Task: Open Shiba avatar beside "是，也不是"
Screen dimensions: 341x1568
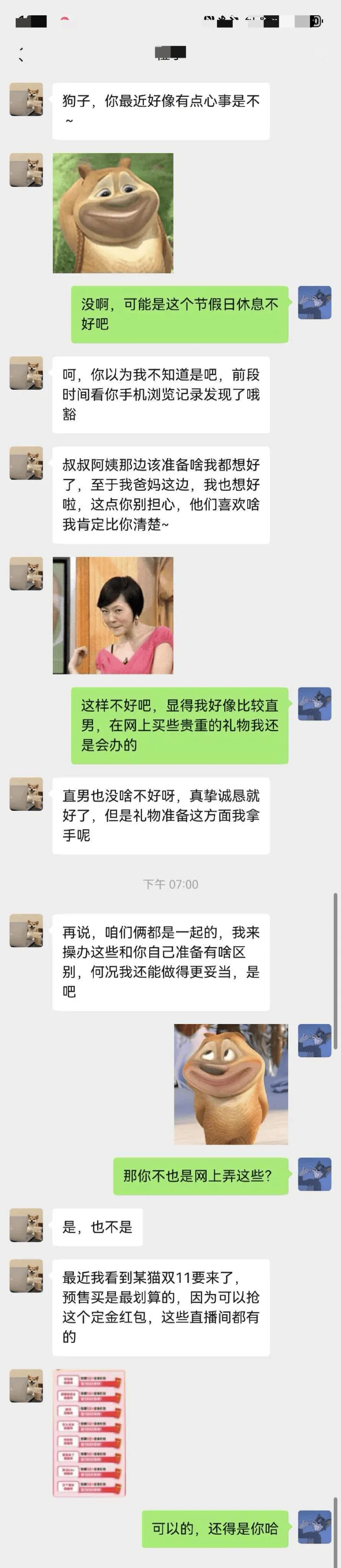Action: tap(26, 1225)
